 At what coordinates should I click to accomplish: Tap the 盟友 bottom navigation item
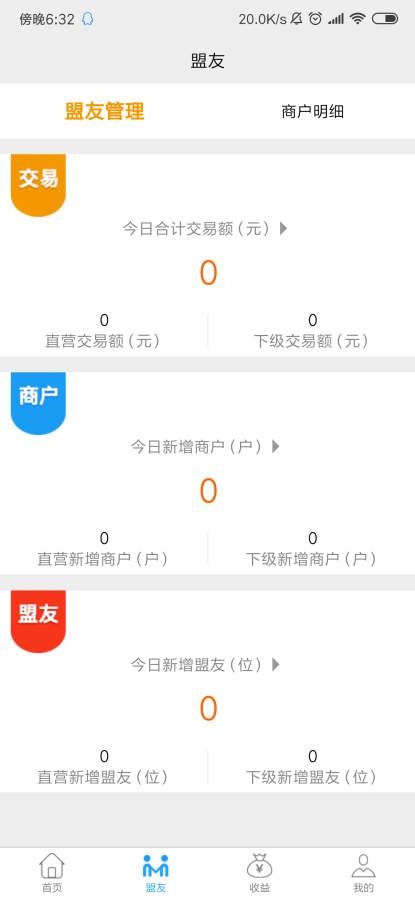click(x=156, y=873)
